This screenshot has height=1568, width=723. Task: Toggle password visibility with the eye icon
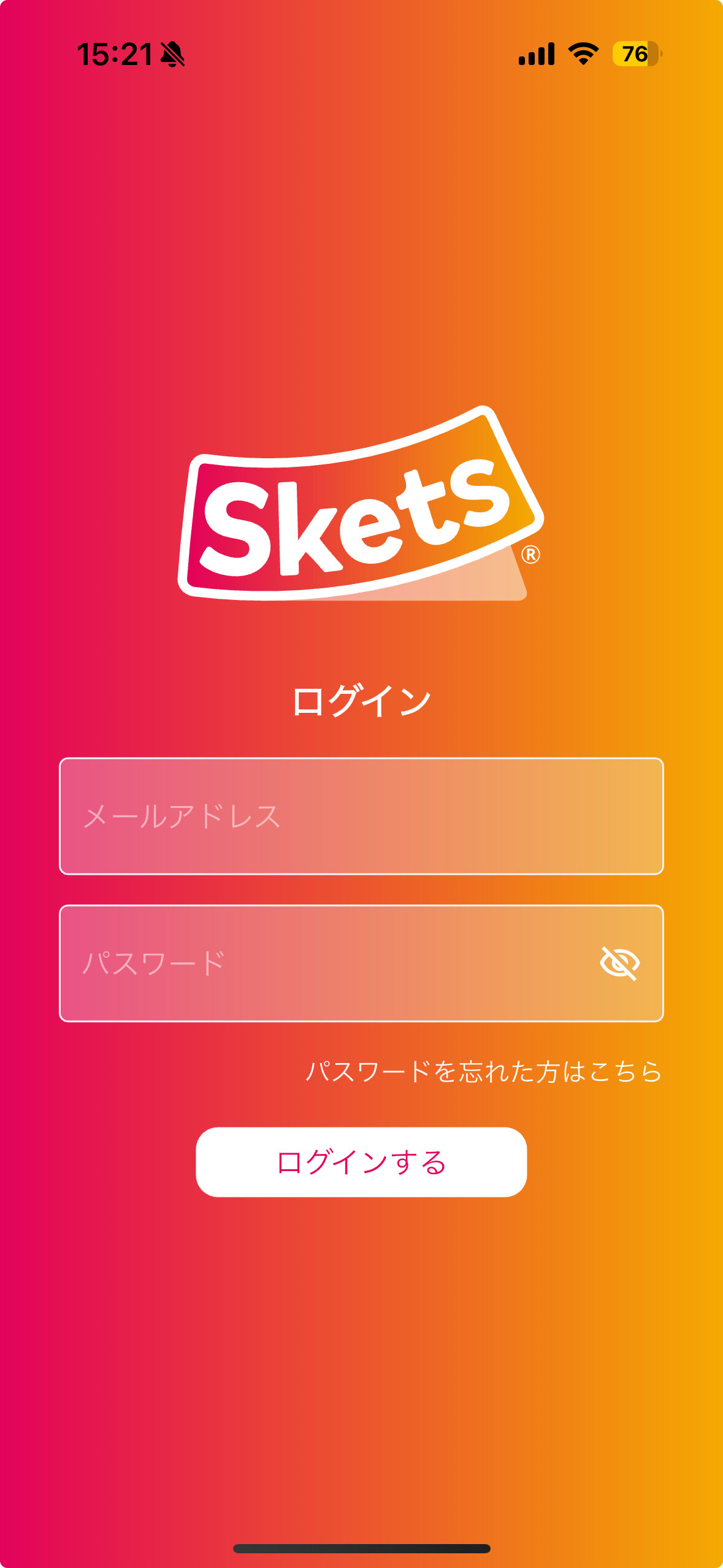(619, 963)
